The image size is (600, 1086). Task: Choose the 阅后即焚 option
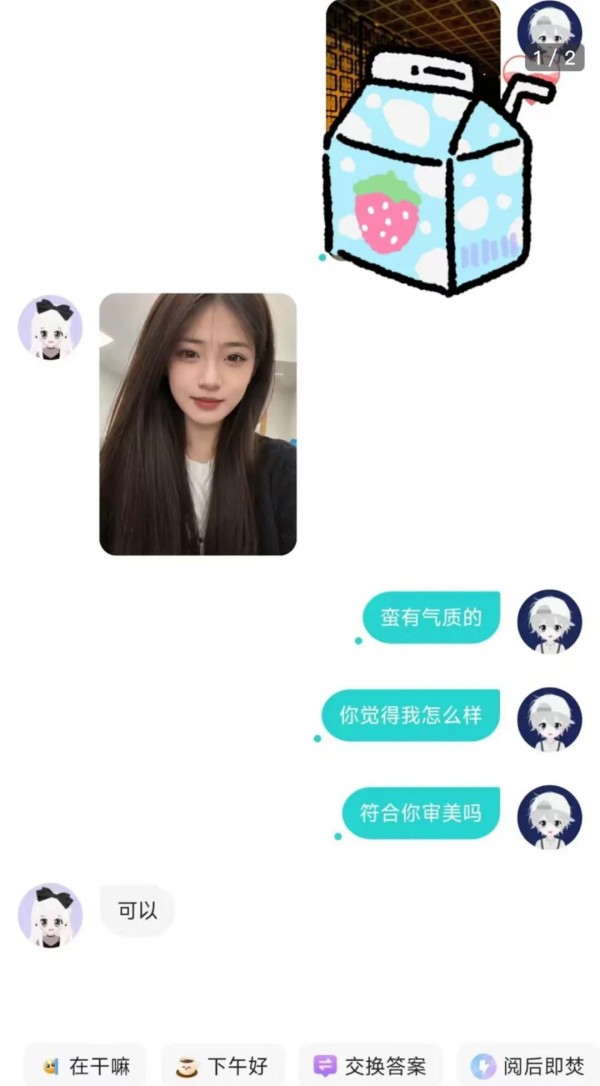(x=529, y=1065)
